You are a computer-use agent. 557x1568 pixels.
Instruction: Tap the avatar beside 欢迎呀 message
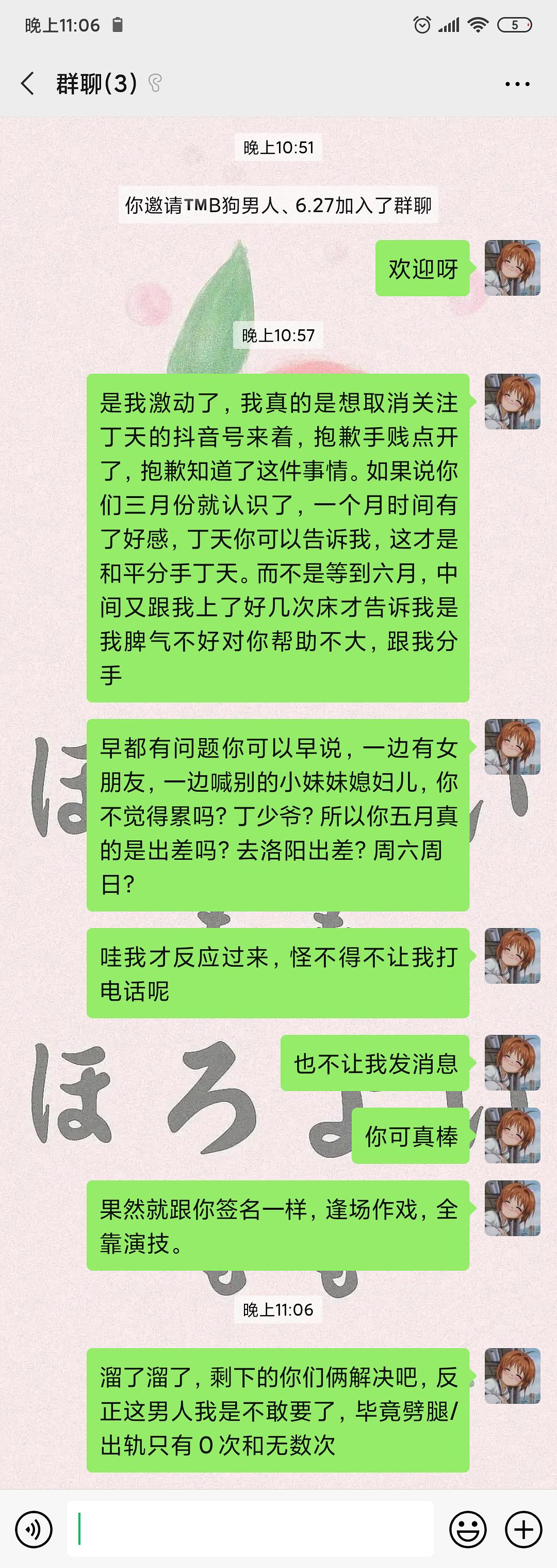pyautogui.click(x=512, y=268)
